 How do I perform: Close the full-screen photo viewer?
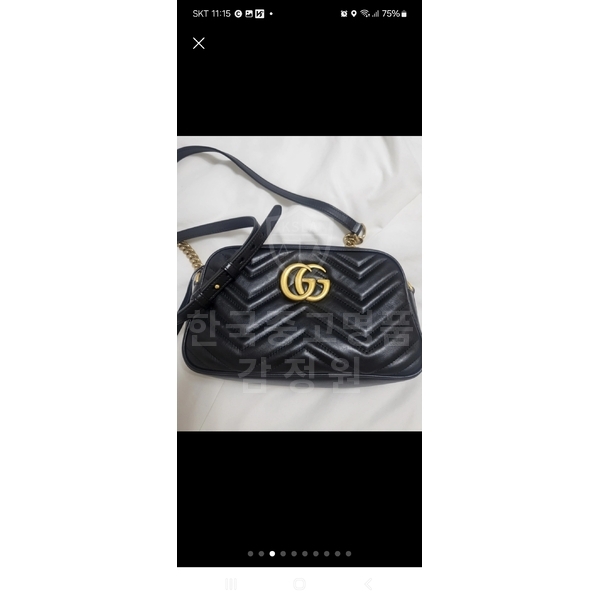[198, 43]
